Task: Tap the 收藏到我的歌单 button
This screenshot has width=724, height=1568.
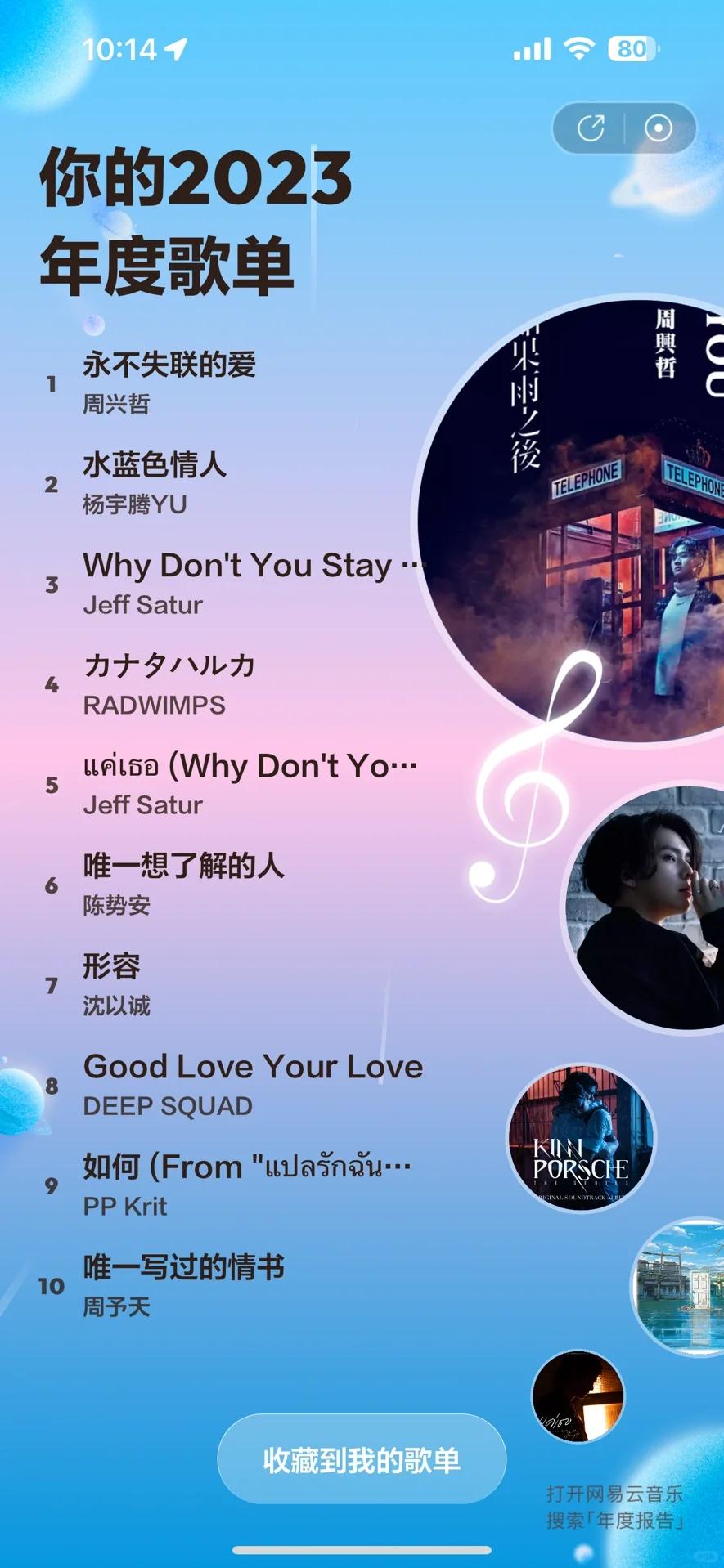Action: 362,1459
